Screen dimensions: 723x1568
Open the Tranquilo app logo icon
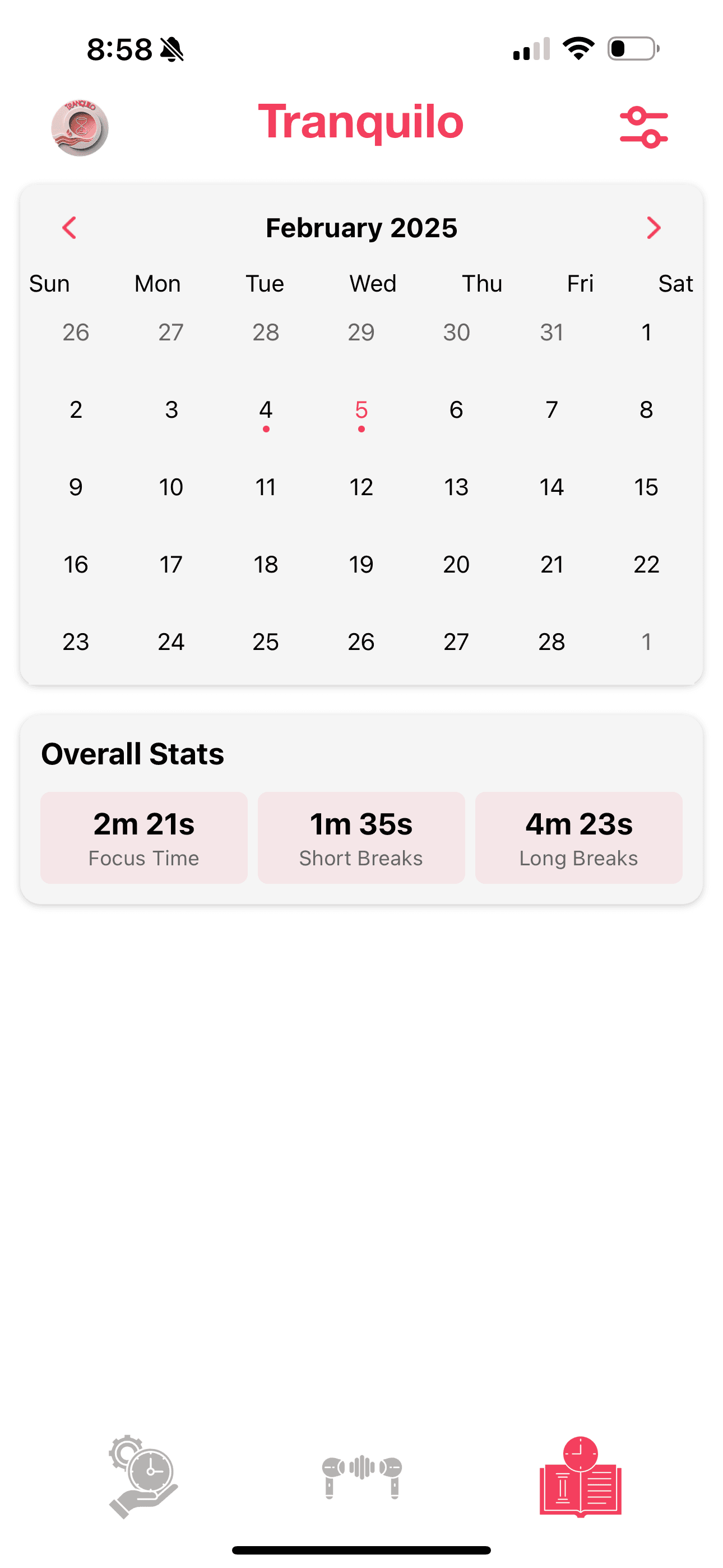pos(78,126)
